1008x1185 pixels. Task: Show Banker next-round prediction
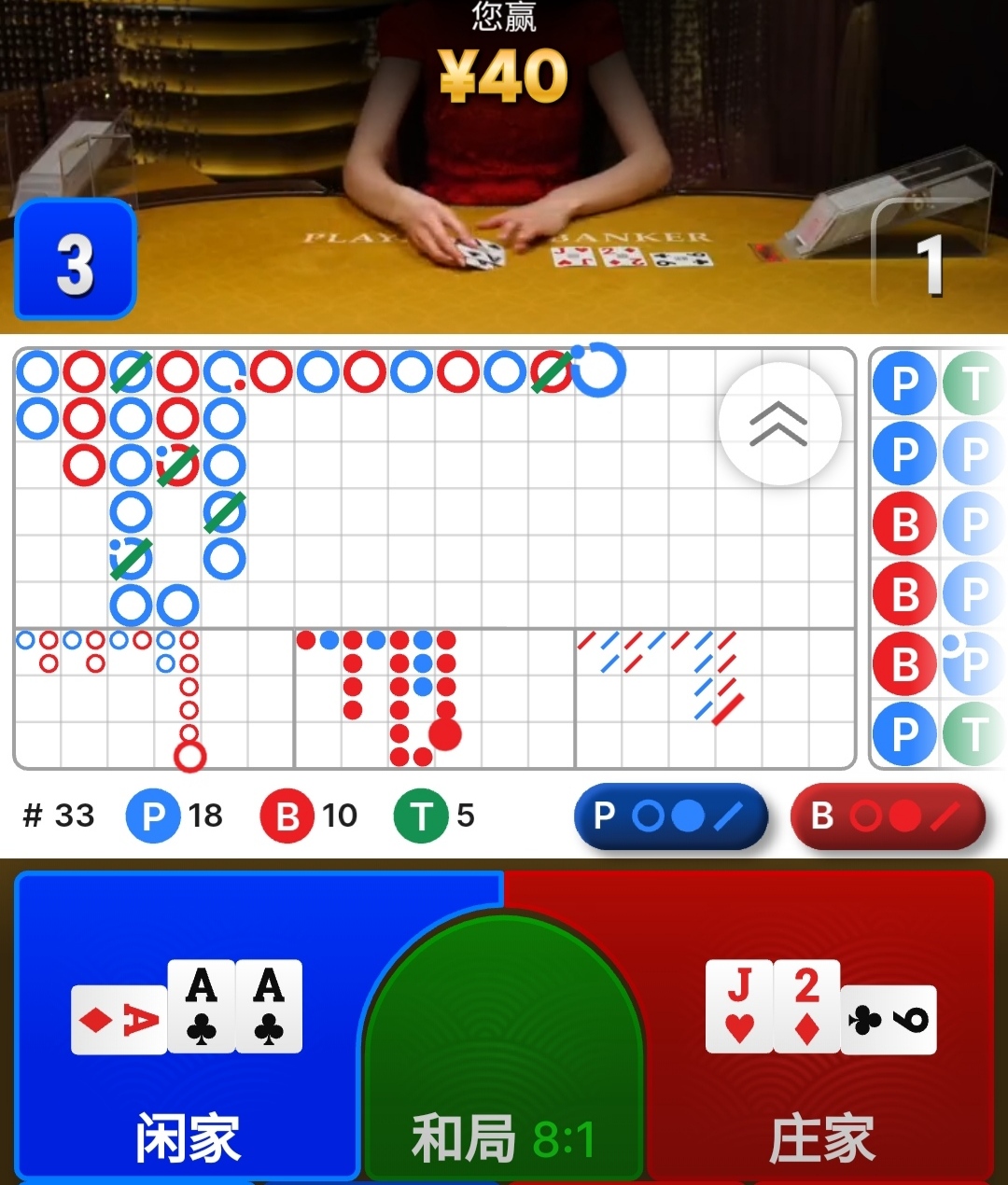tap(888, 816)
